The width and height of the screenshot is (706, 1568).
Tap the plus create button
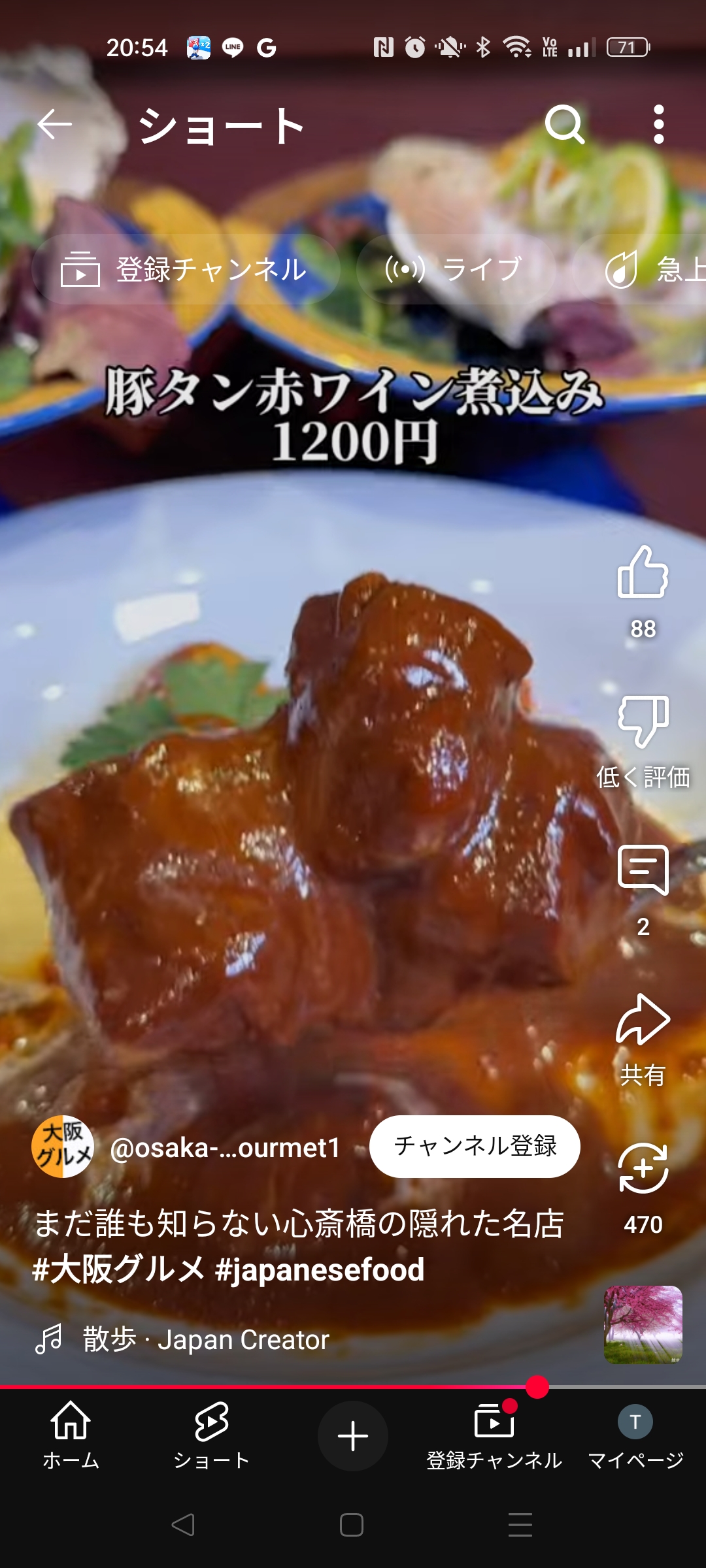point(353,1436)
